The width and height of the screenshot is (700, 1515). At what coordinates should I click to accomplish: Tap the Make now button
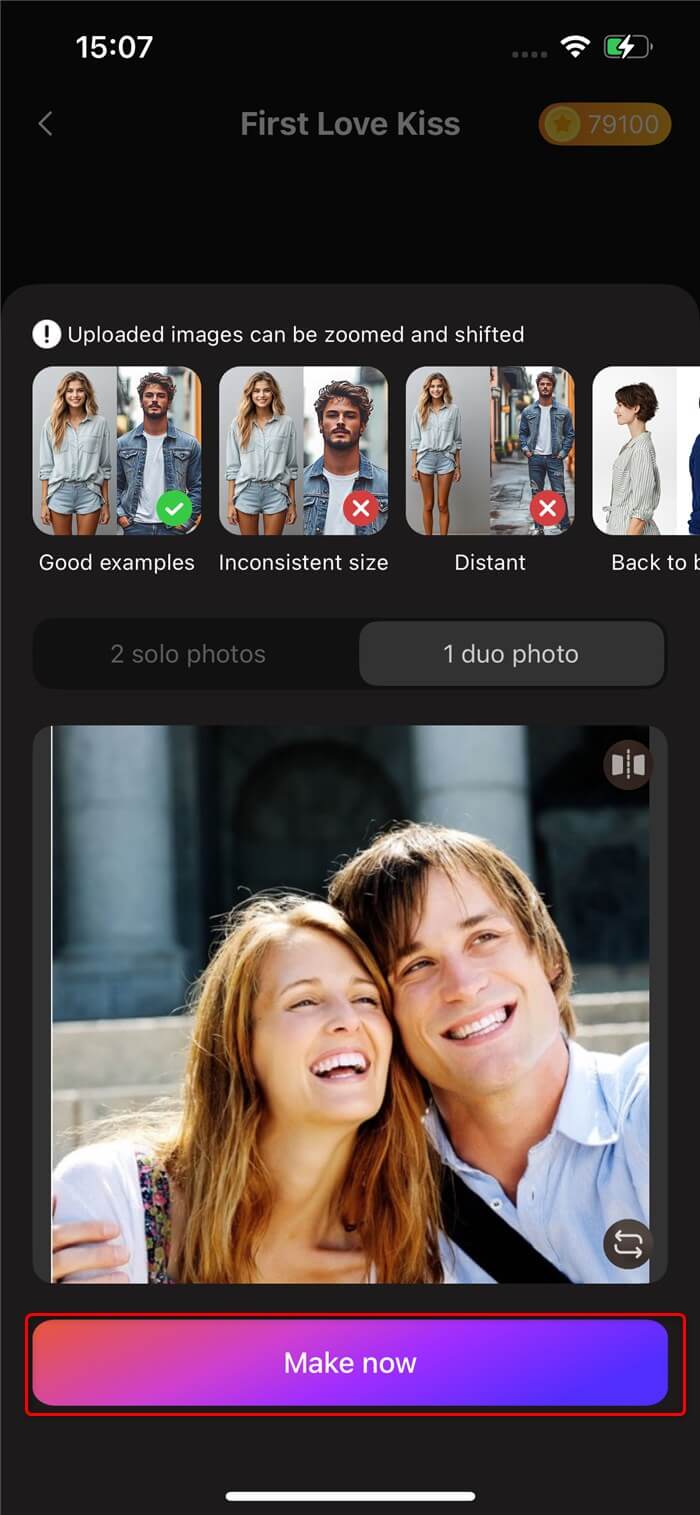[350, 1363]
